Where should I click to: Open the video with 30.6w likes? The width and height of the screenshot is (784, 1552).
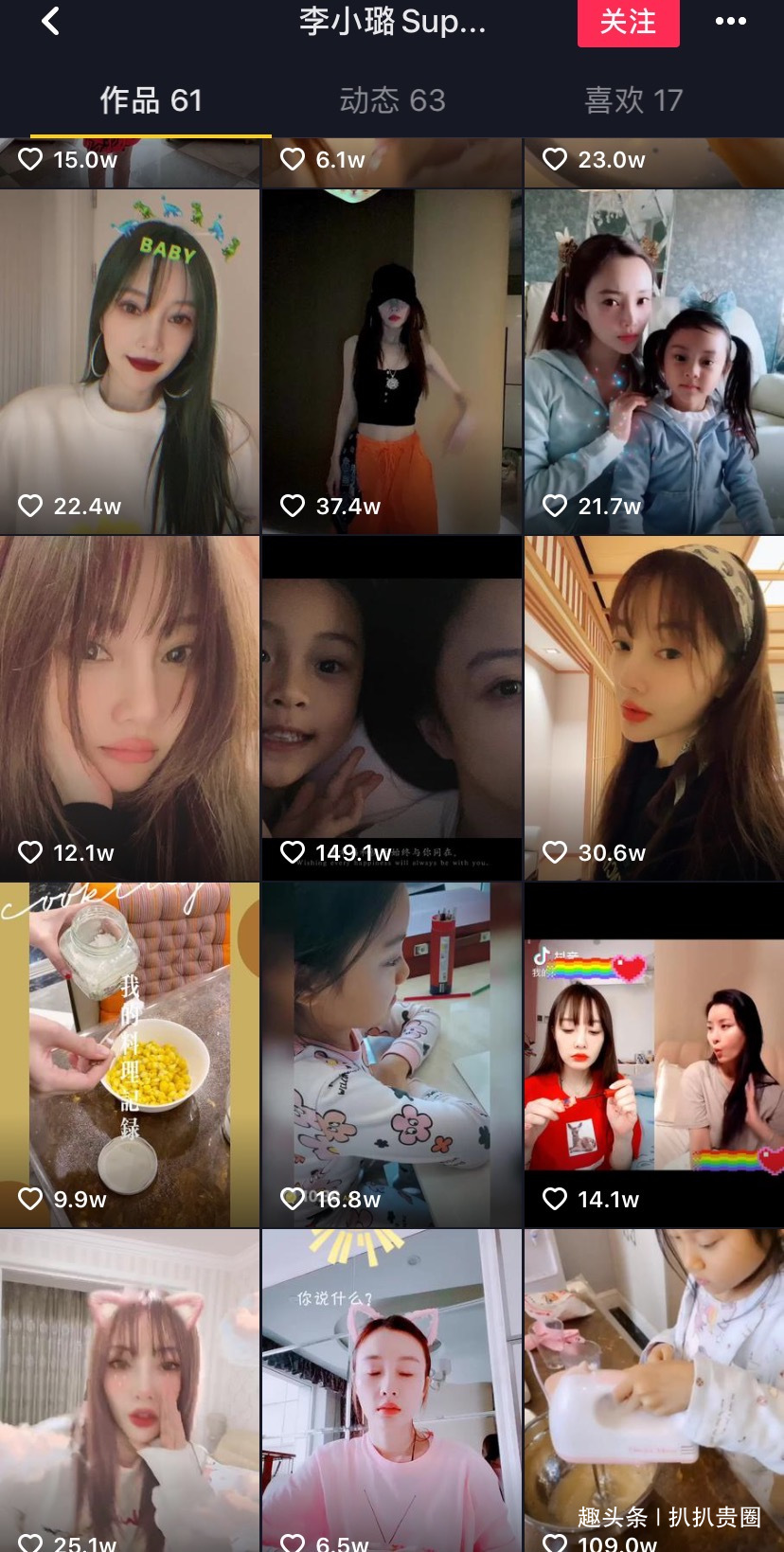[654, 708]
